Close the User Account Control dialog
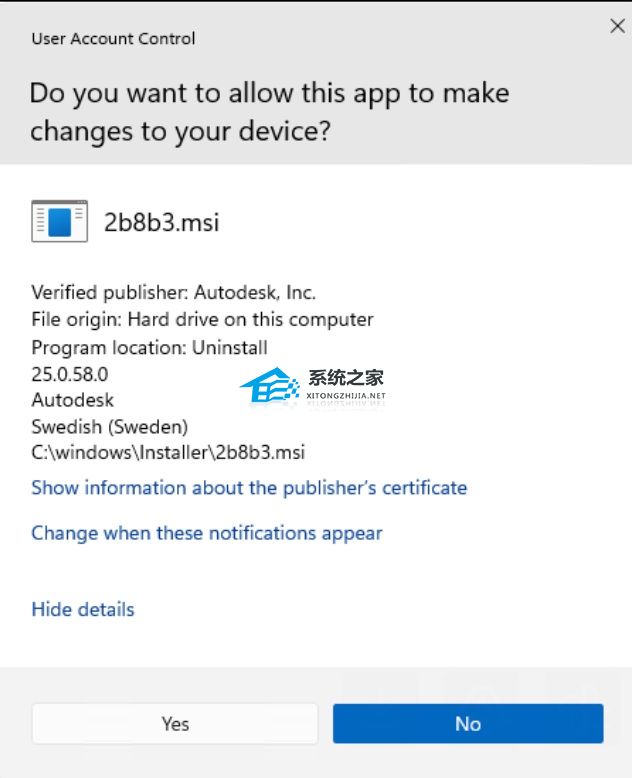The width and height of the screenshot is (632, 778). coord(617,27)
